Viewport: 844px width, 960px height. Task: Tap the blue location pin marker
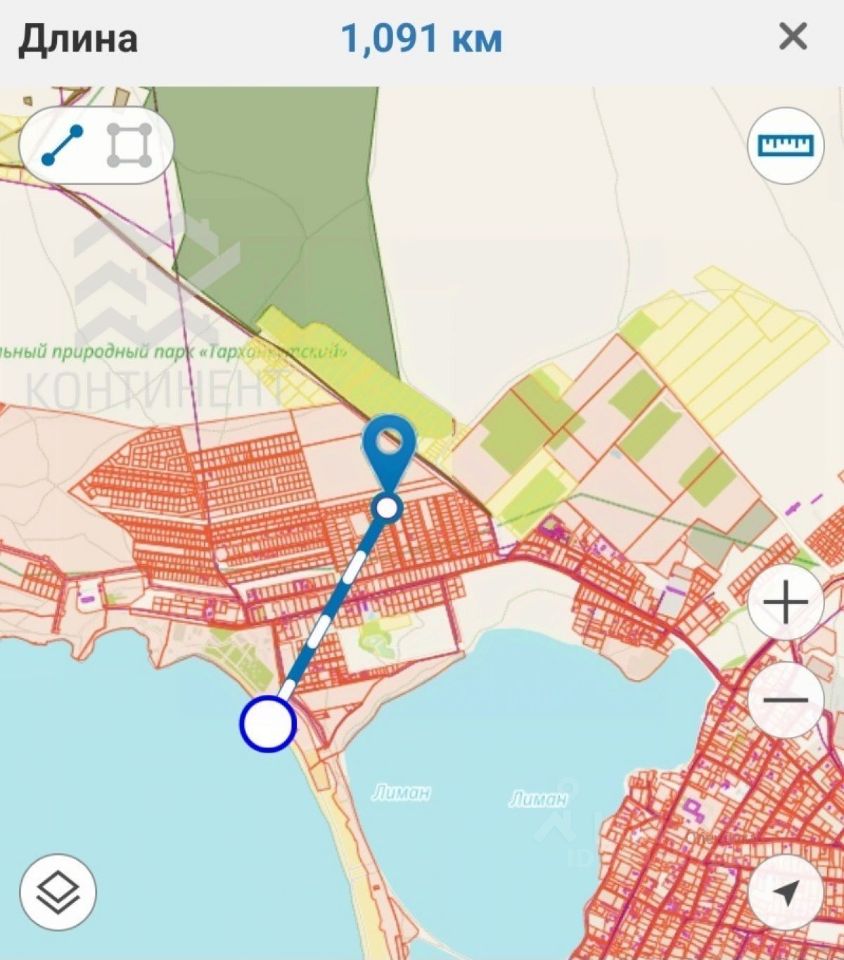click(388, 443)
